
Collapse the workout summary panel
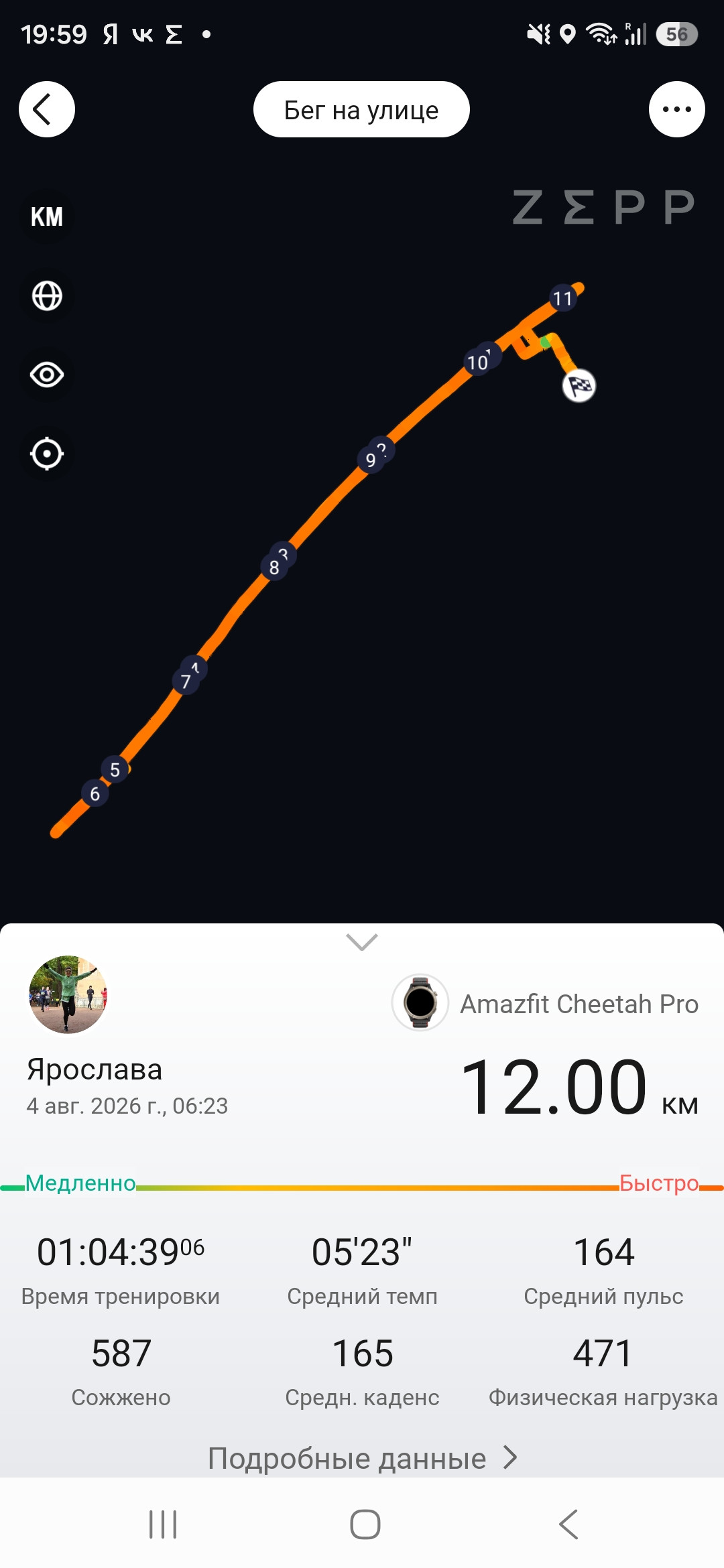point(362,941)
